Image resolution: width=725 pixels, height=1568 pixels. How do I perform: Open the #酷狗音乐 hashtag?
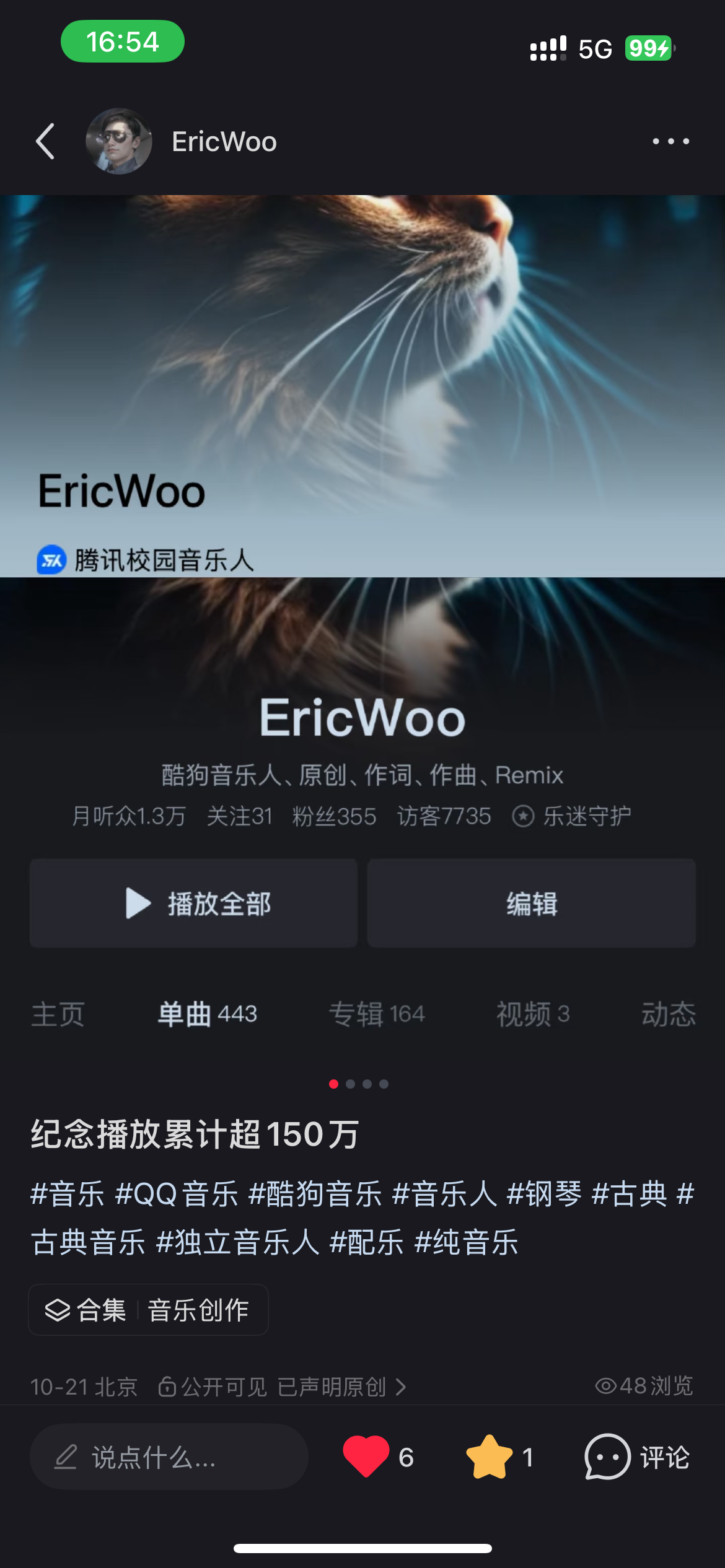tap(315, 1193)
